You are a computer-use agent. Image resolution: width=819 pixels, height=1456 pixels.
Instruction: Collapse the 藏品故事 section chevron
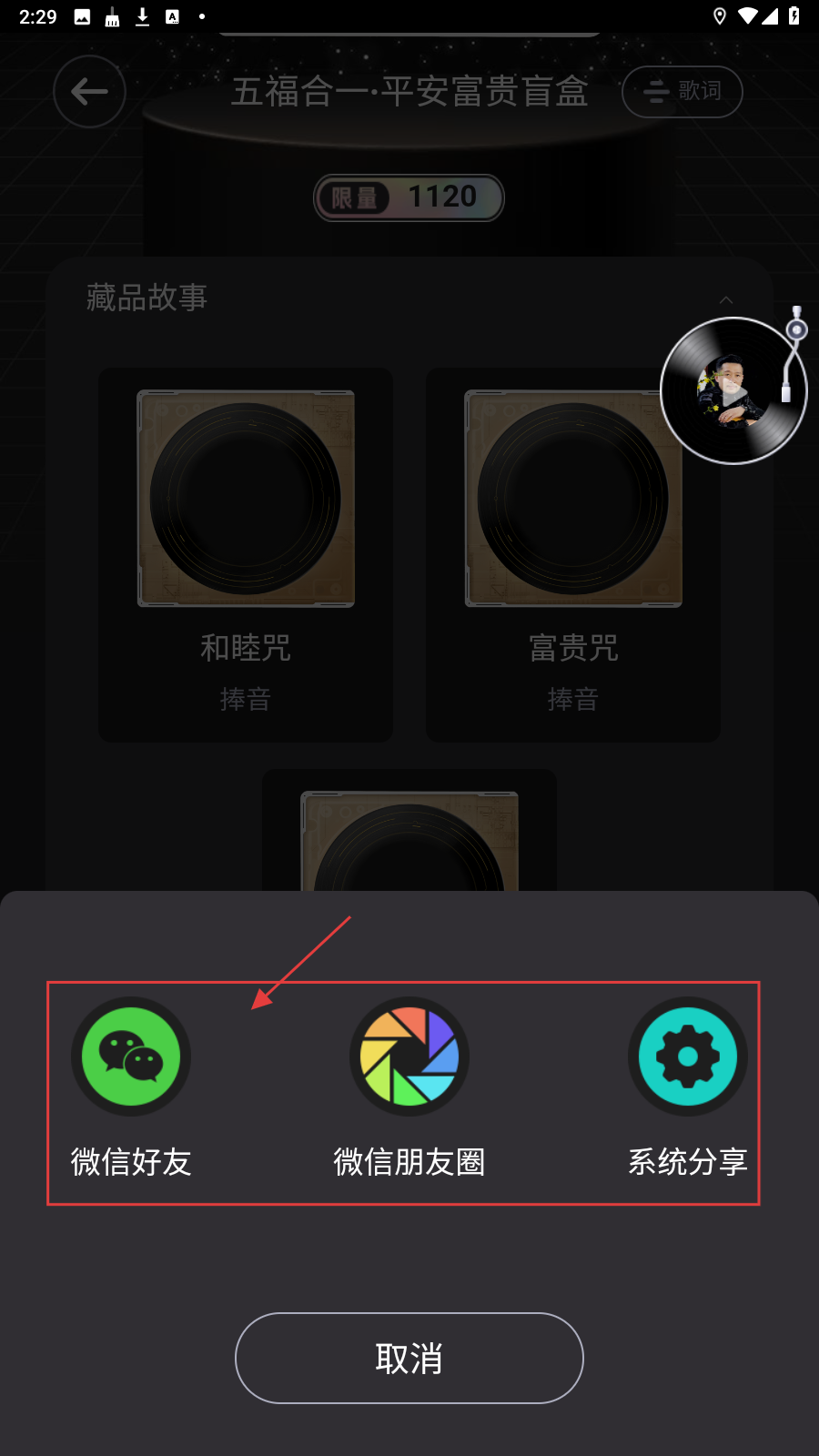(x=726, y=299)
